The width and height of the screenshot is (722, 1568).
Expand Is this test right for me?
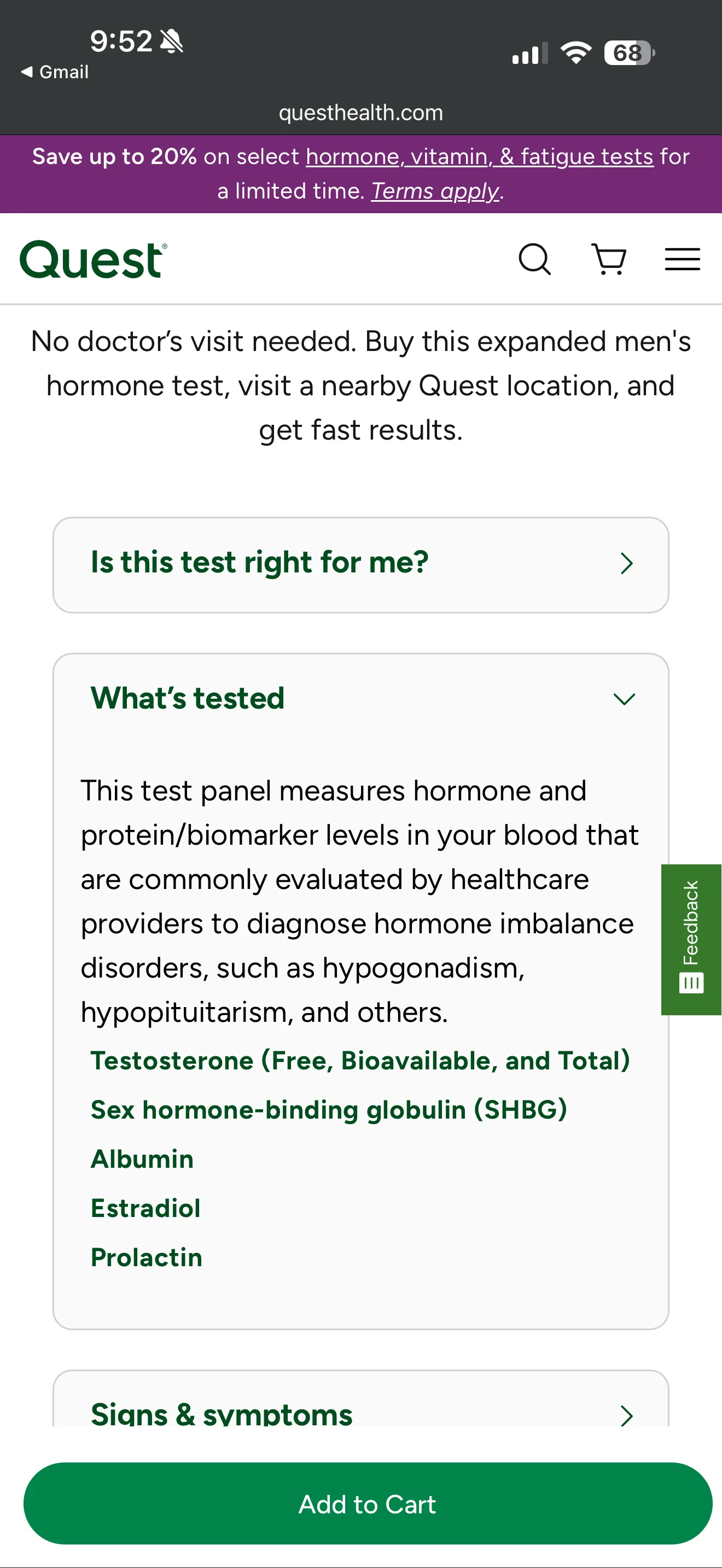pyautogui.click(x=360, y=564)
